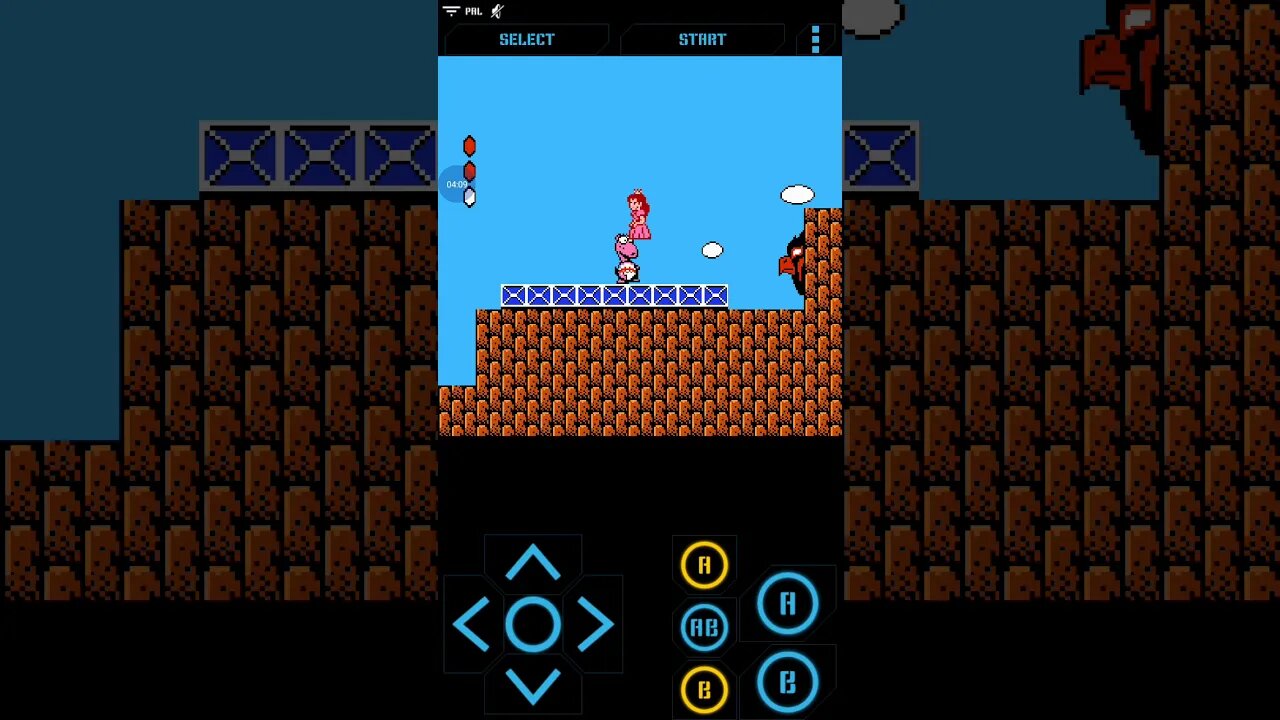
Task: Tap the D-pad down arrow
Action: (533, 686)
